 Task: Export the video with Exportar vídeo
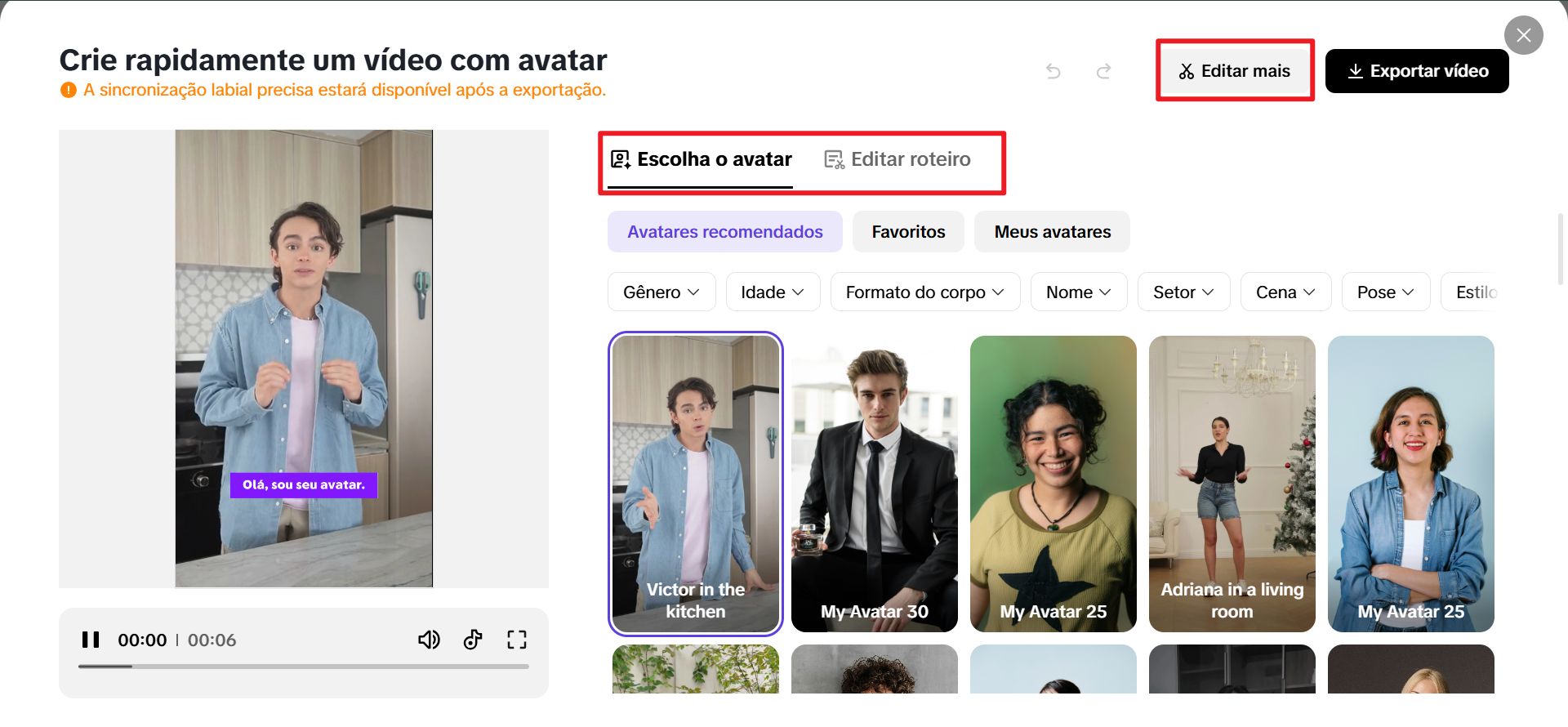pyautogui.click(x=1417, y=71)
